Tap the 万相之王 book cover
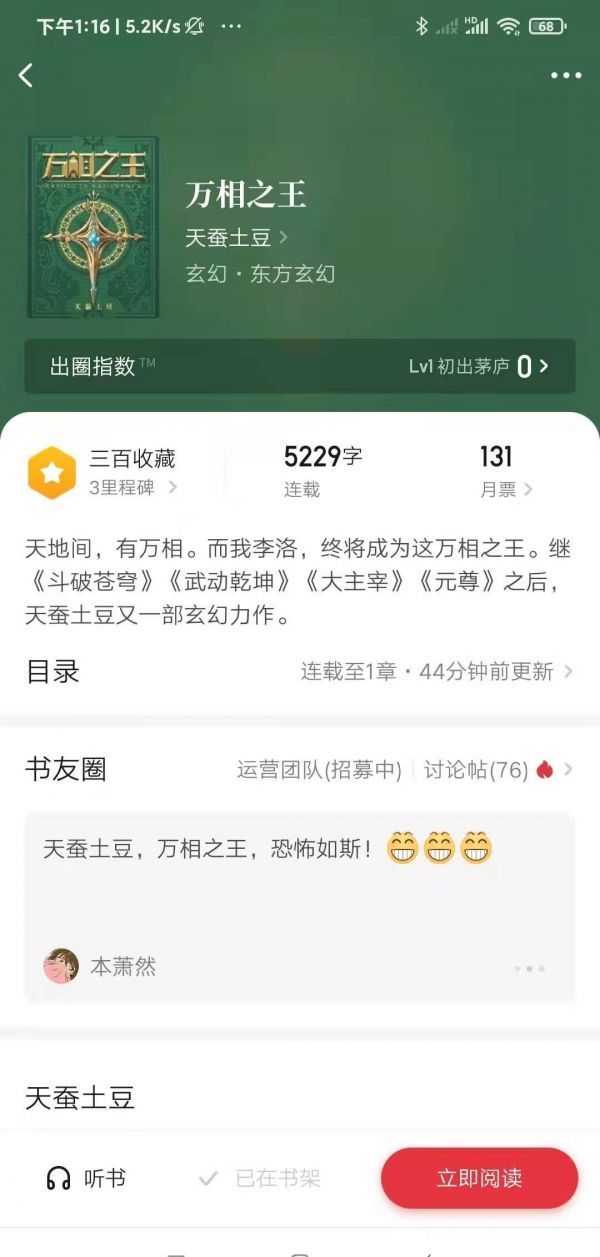This screenshot has width=600, height=1257. (x=92, y=228)
